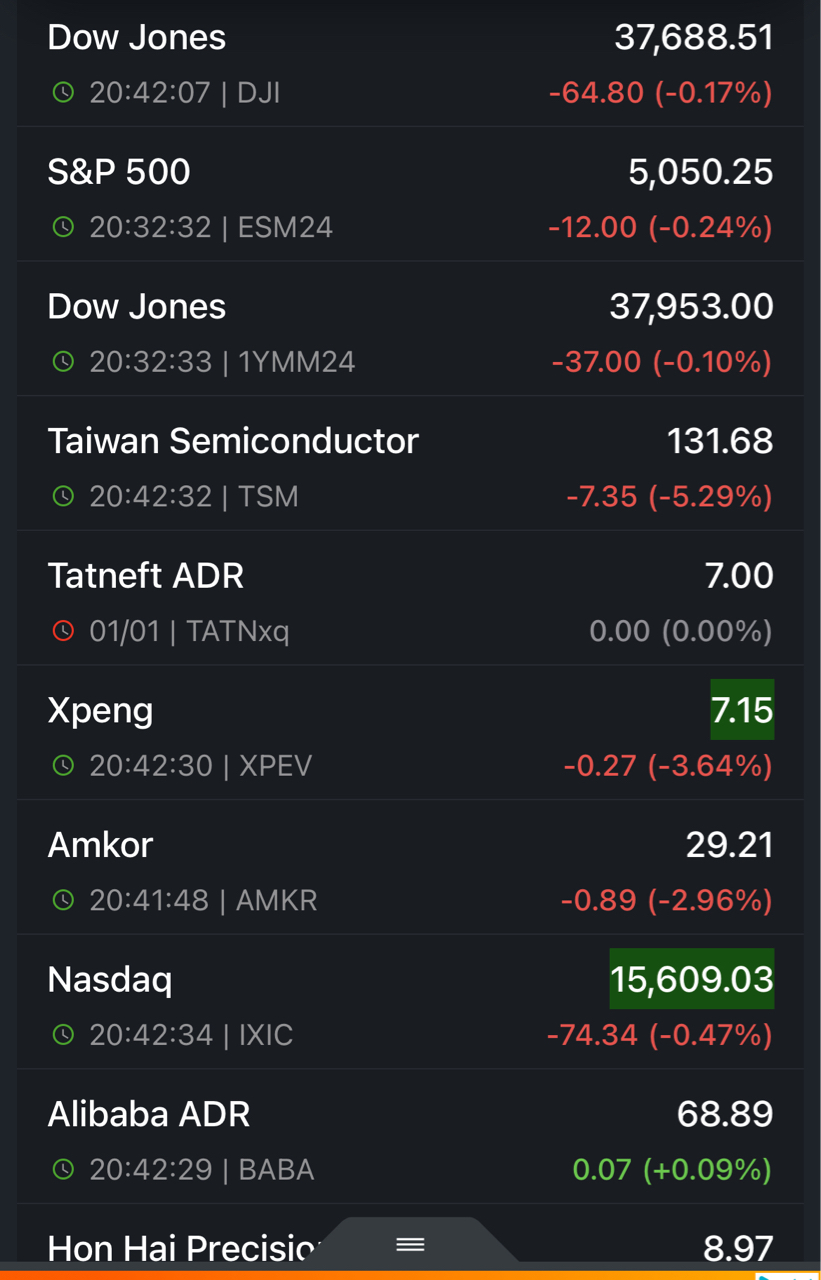Open the drag handle menu at the bottom
This screenshot has height=1280, width=821.
click(410, 1244)
